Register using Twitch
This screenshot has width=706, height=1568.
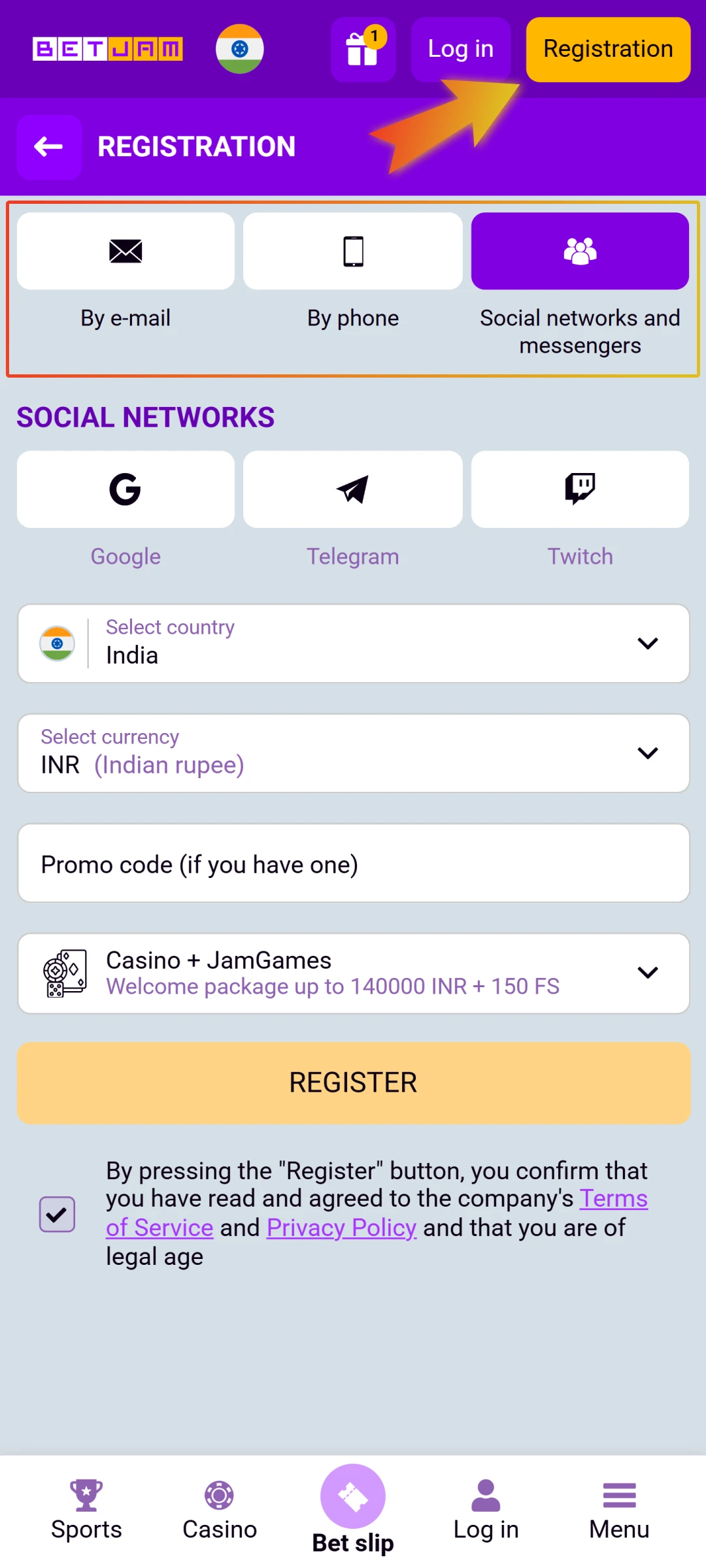(x=579, y=489)
